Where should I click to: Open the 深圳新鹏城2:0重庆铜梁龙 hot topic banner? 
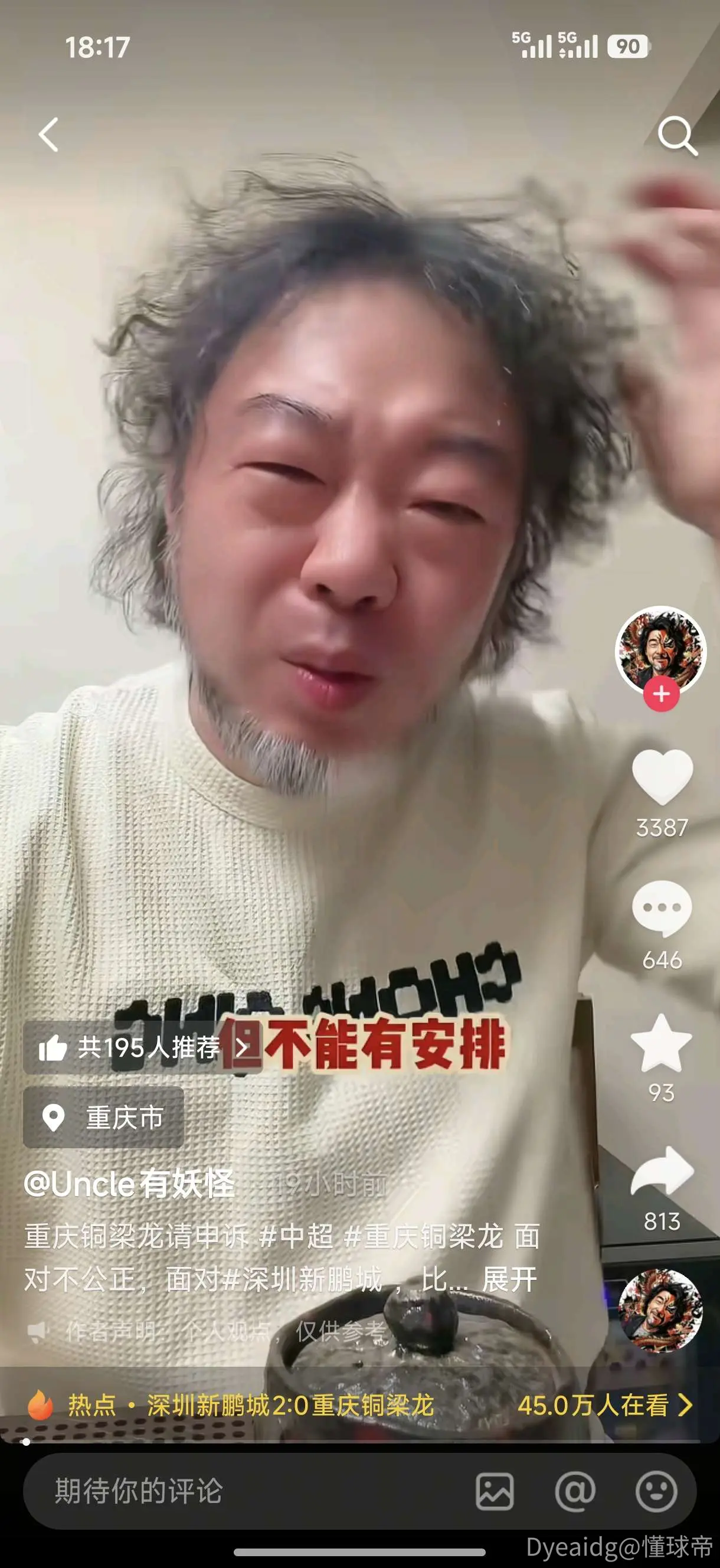[359, 1405]
